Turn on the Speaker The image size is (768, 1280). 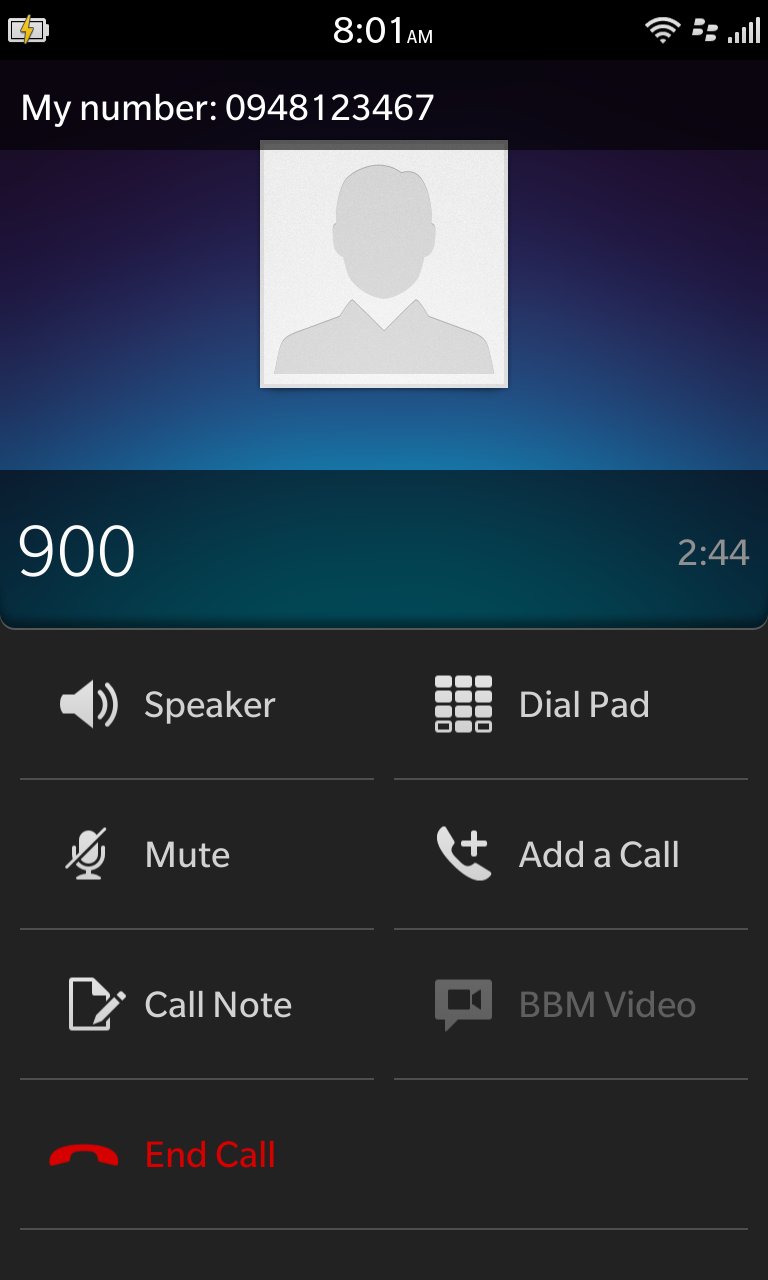196,705
